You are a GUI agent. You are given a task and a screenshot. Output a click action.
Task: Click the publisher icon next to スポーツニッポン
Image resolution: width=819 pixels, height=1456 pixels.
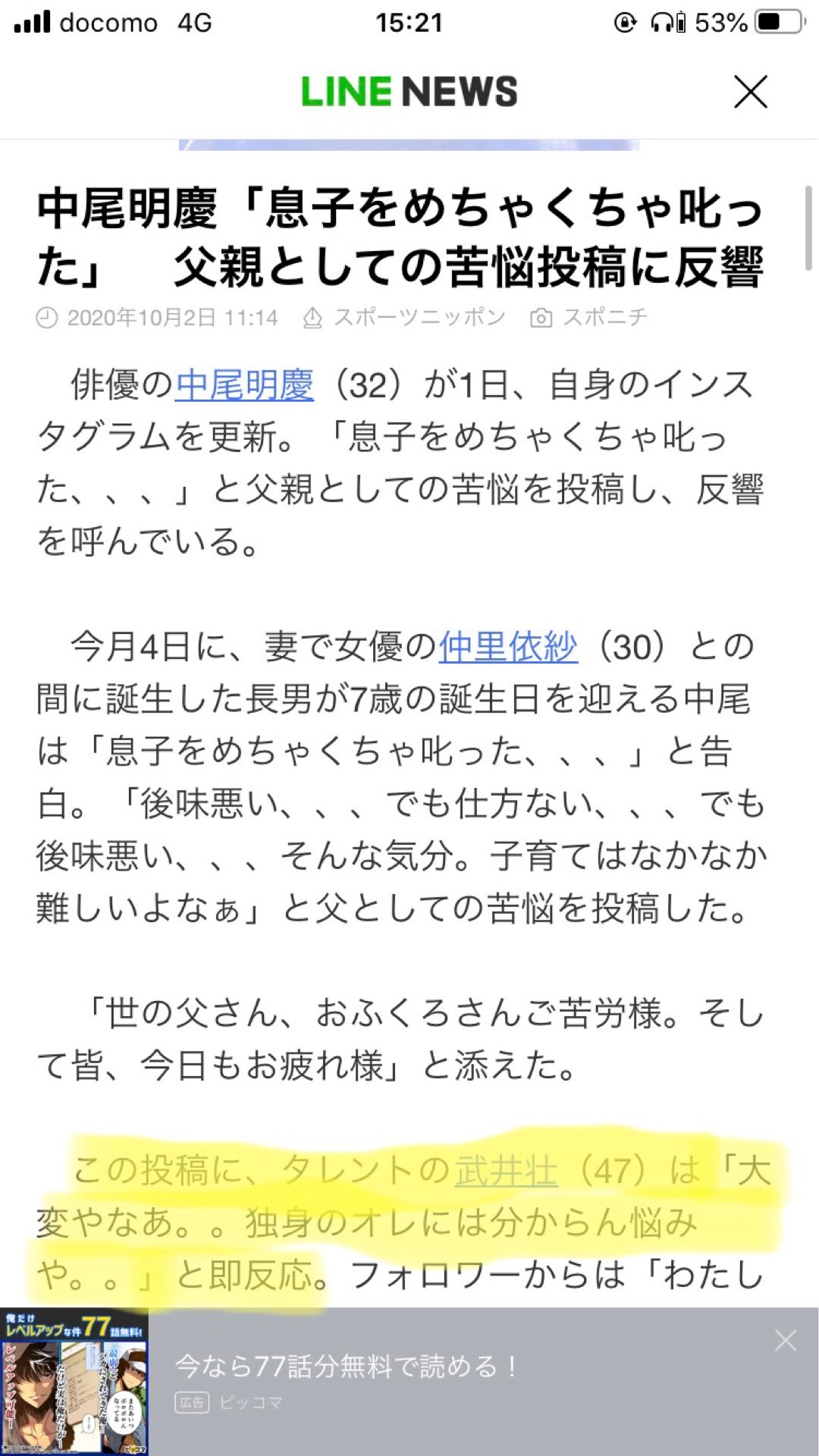(314, 318)
